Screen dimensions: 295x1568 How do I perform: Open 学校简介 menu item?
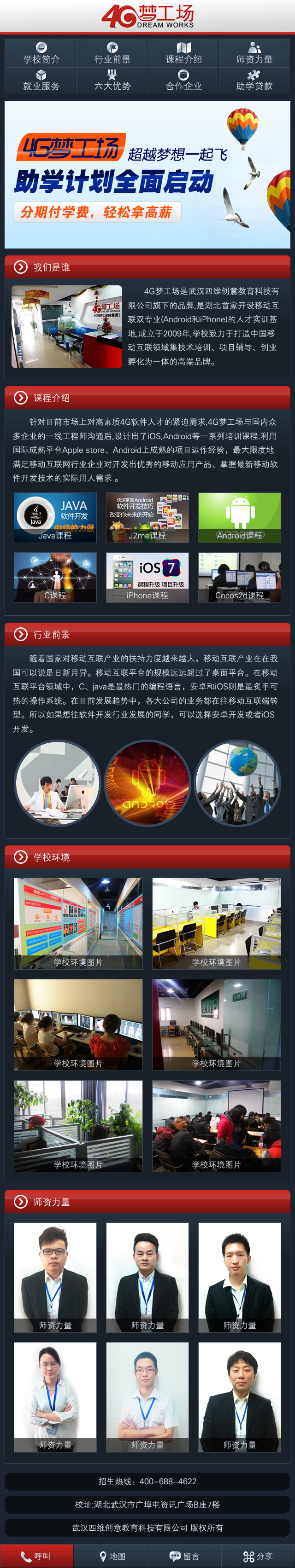click(41, 53)
